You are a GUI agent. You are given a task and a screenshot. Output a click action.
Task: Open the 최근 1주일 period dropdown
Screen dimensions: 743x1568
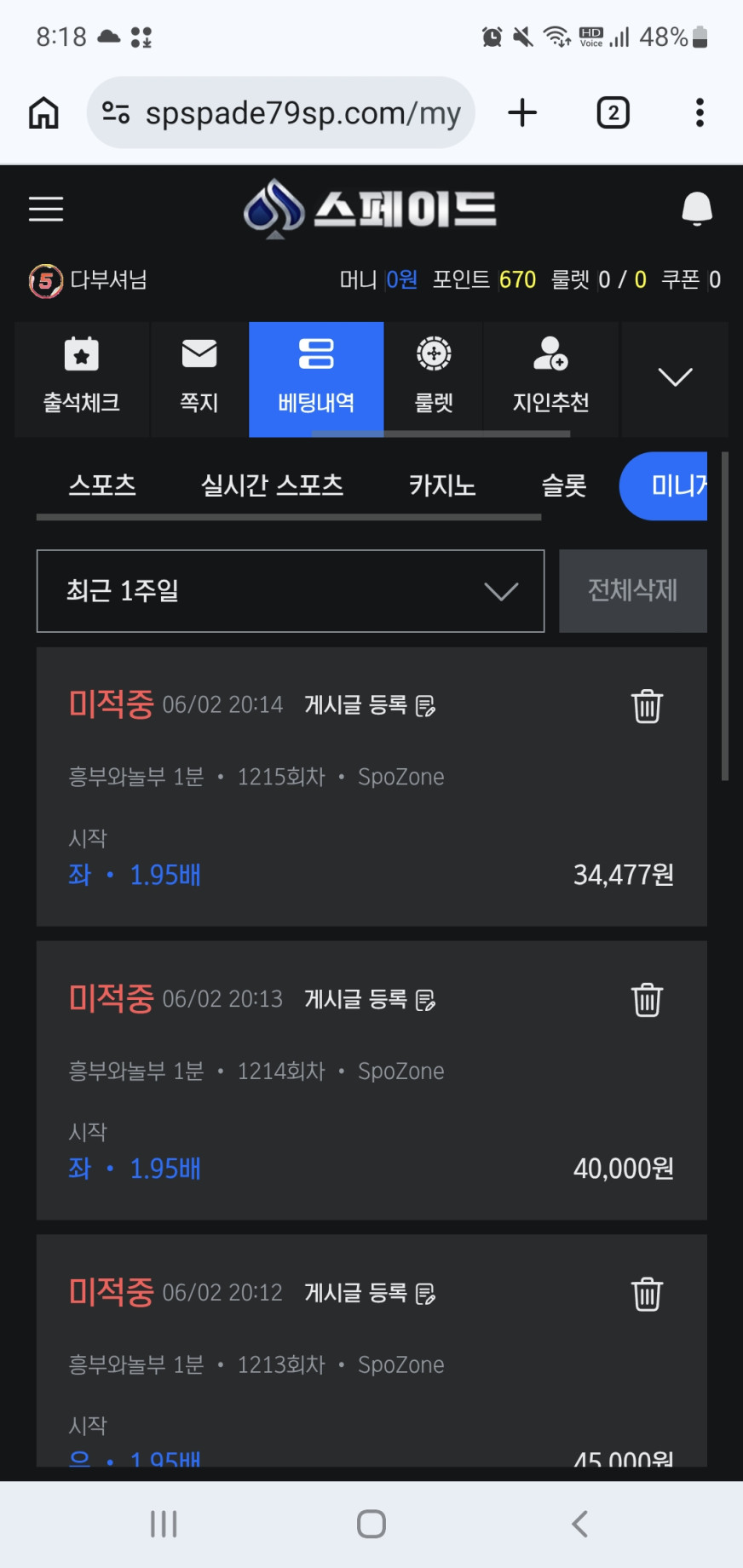click(291, 591)
